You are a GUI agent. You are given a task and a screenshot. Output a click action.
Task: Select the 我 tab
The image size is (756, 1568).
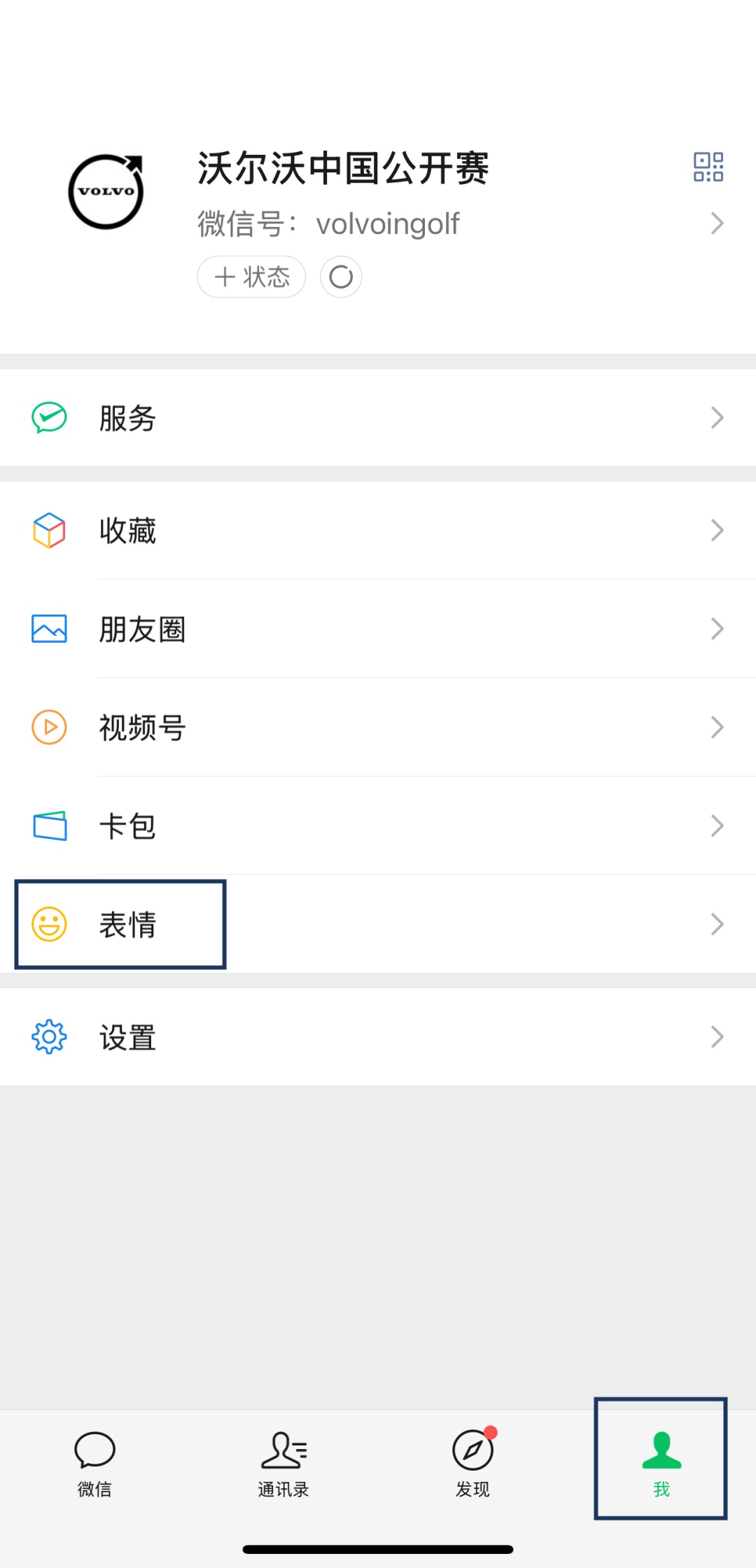[661, 1463]
